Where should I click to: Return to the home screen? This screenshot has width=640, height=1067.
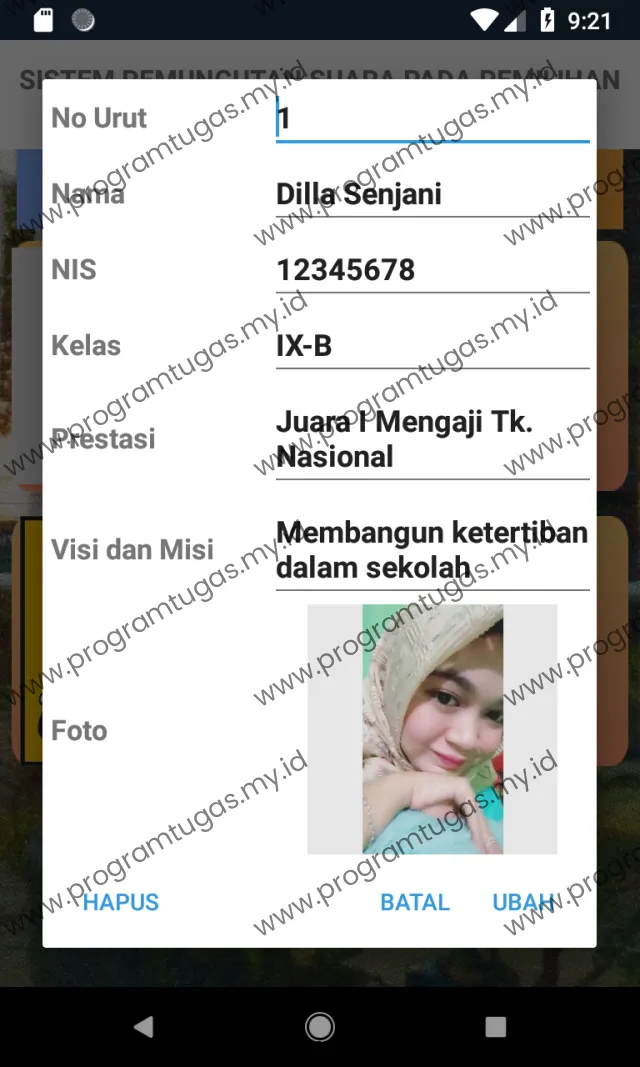pos(320,1026)
